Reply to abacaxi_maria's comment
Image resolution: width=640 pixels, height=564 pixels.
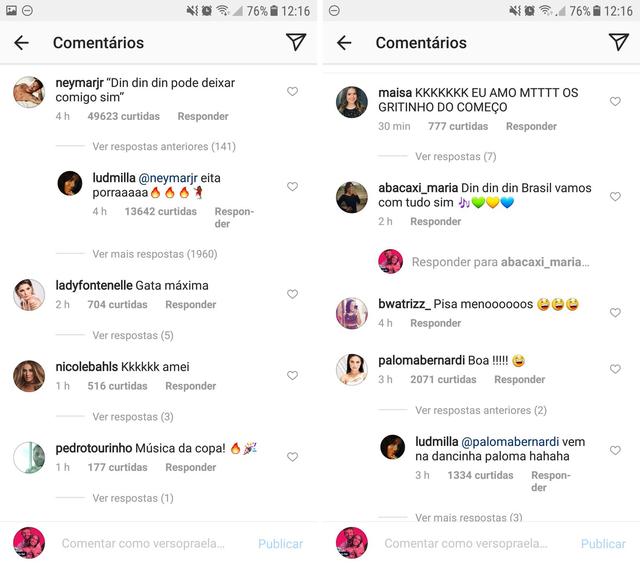coord(436,221)
